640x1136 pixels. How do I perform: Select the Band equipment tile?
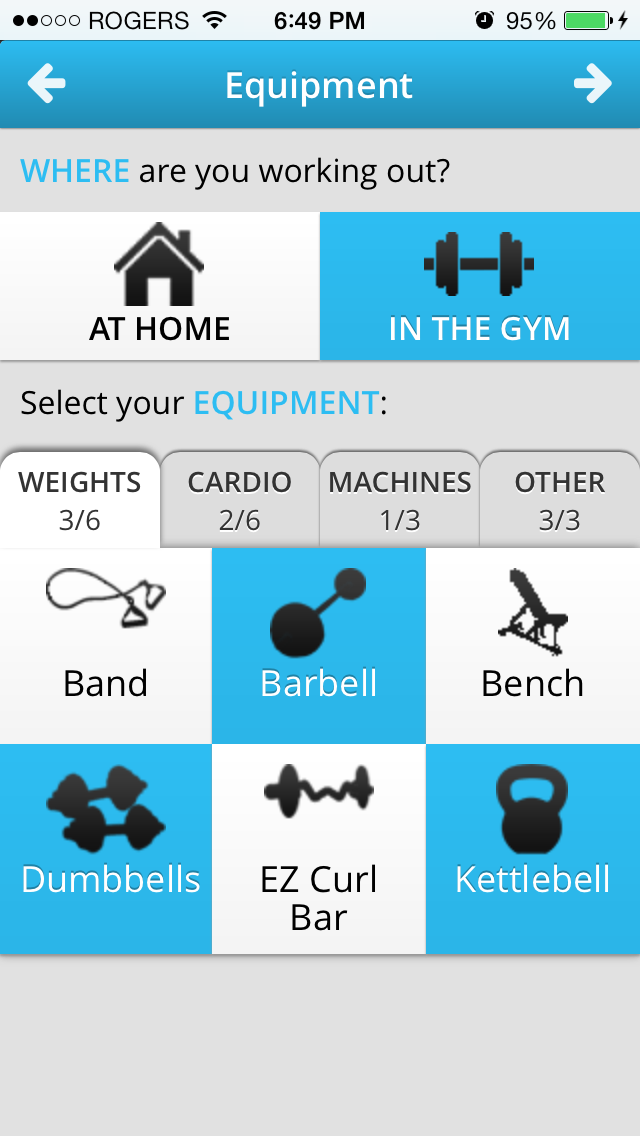tap(106, 646)
